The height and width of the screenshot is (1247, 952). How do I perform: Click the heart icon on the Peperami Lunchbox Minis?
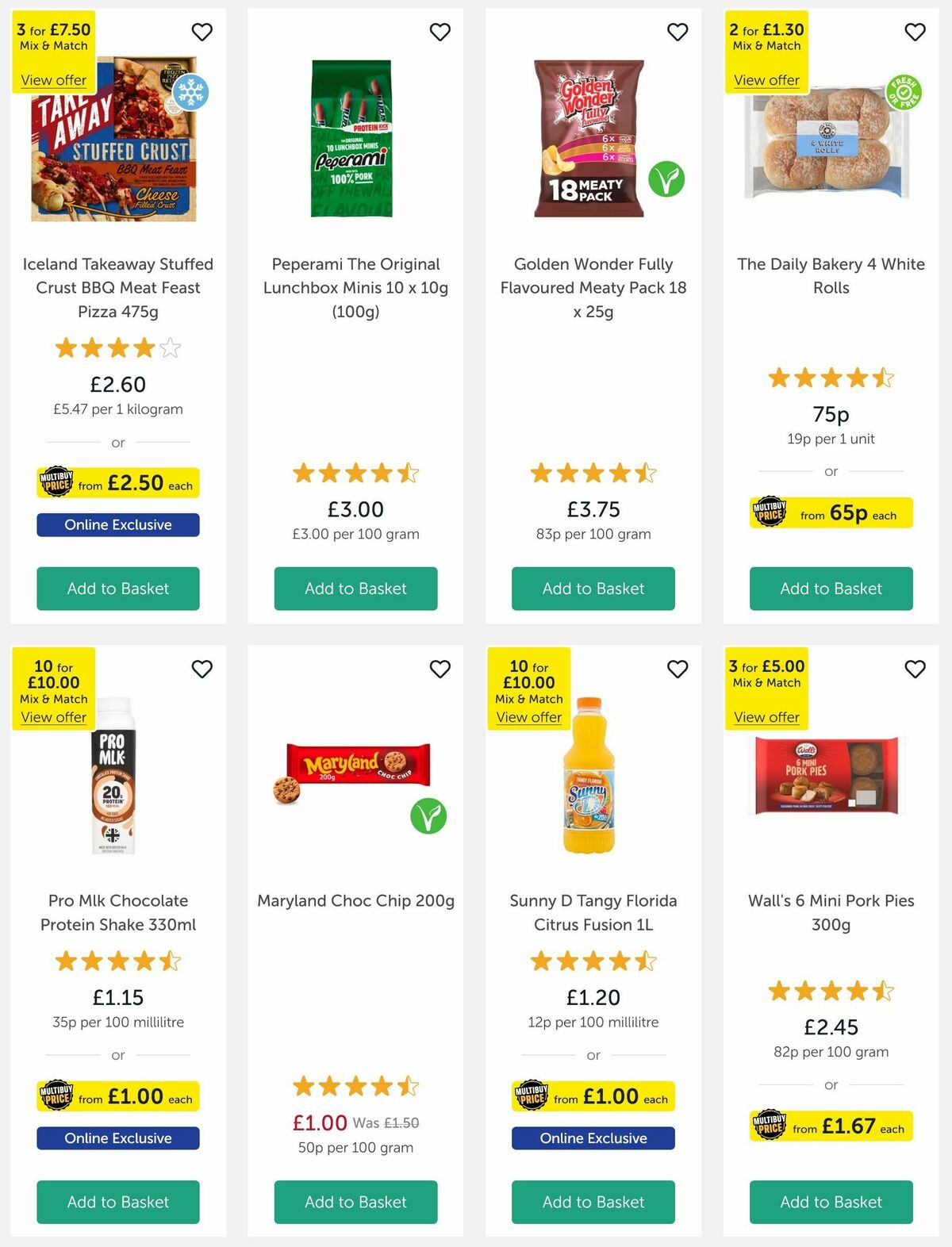(440, 32)
